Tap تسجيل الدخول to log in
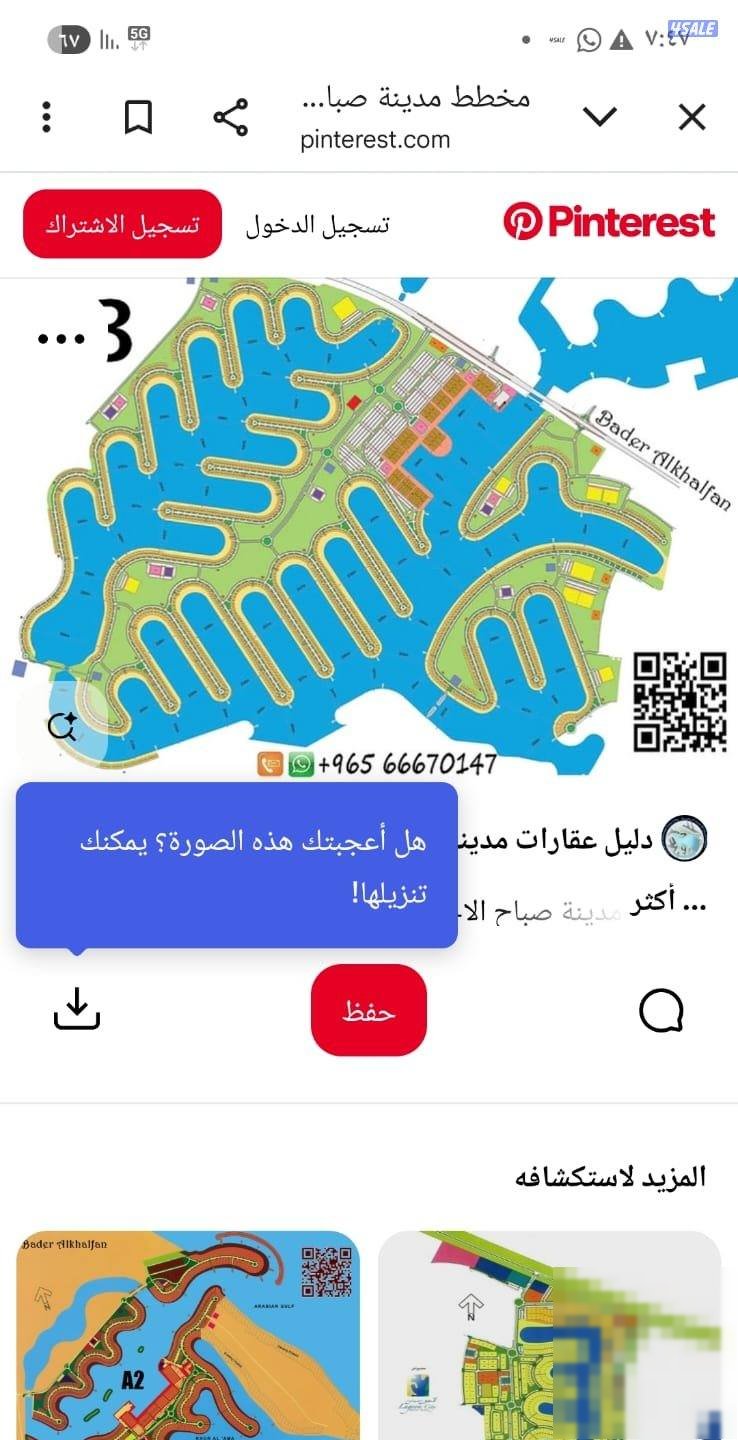738x1440 pixels. coord(317,225)
